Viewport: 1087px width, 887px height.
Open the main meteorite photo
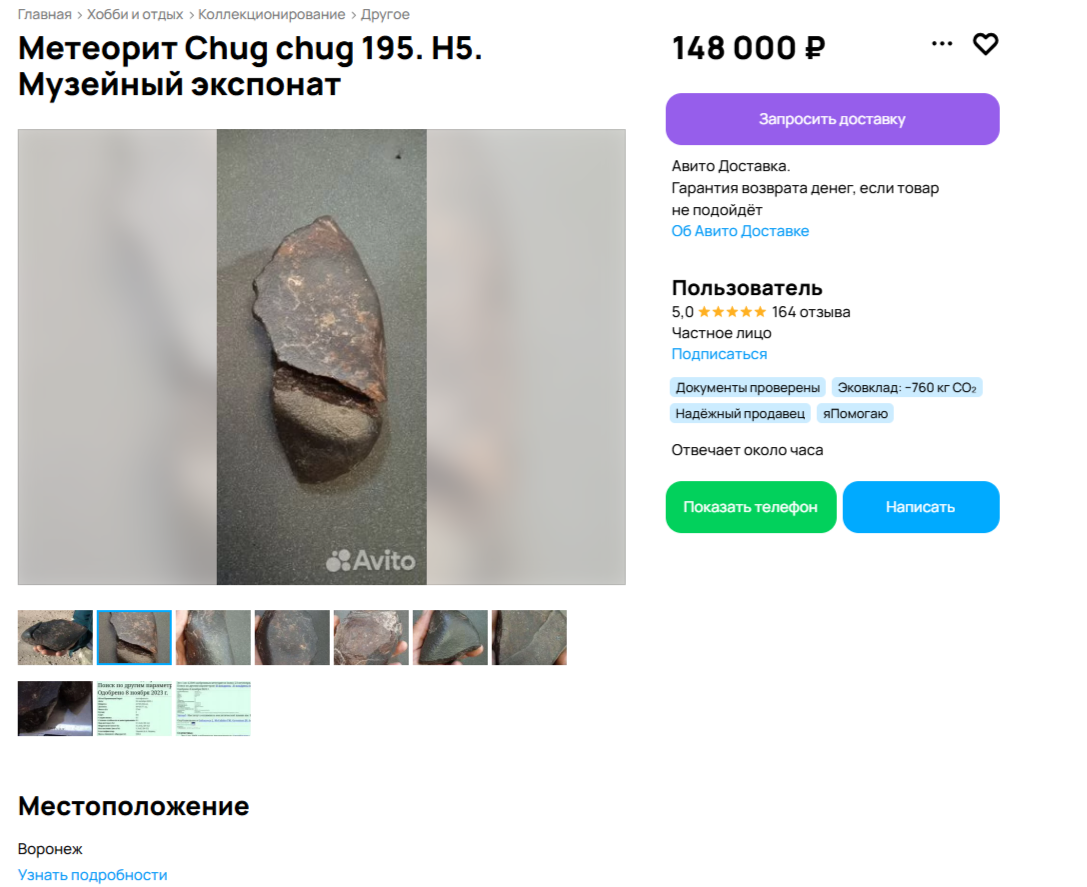coord(321,357)
